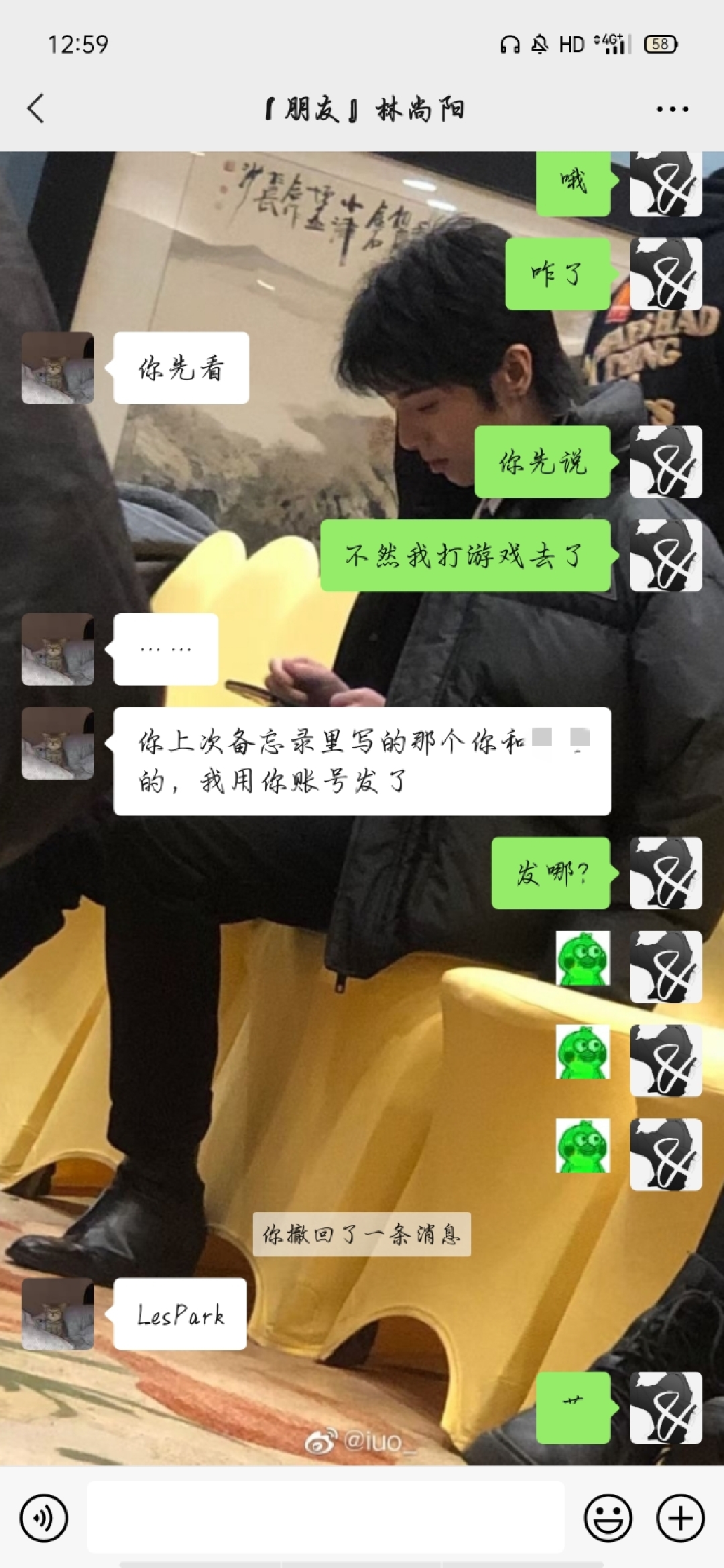Tap your avatar beside 咋了

tap(666, 274)
